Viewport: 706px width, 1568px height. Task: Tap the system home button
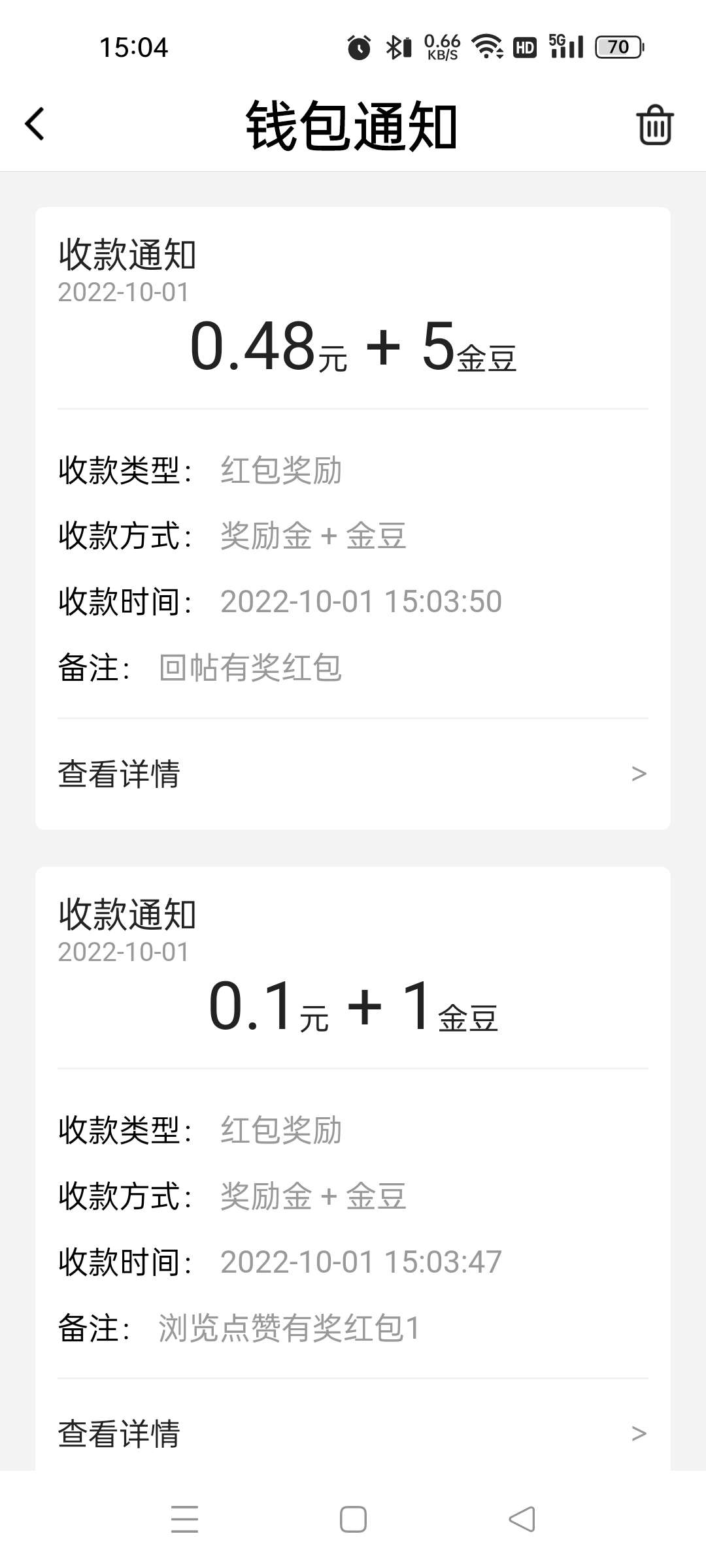pos(353,1519)
